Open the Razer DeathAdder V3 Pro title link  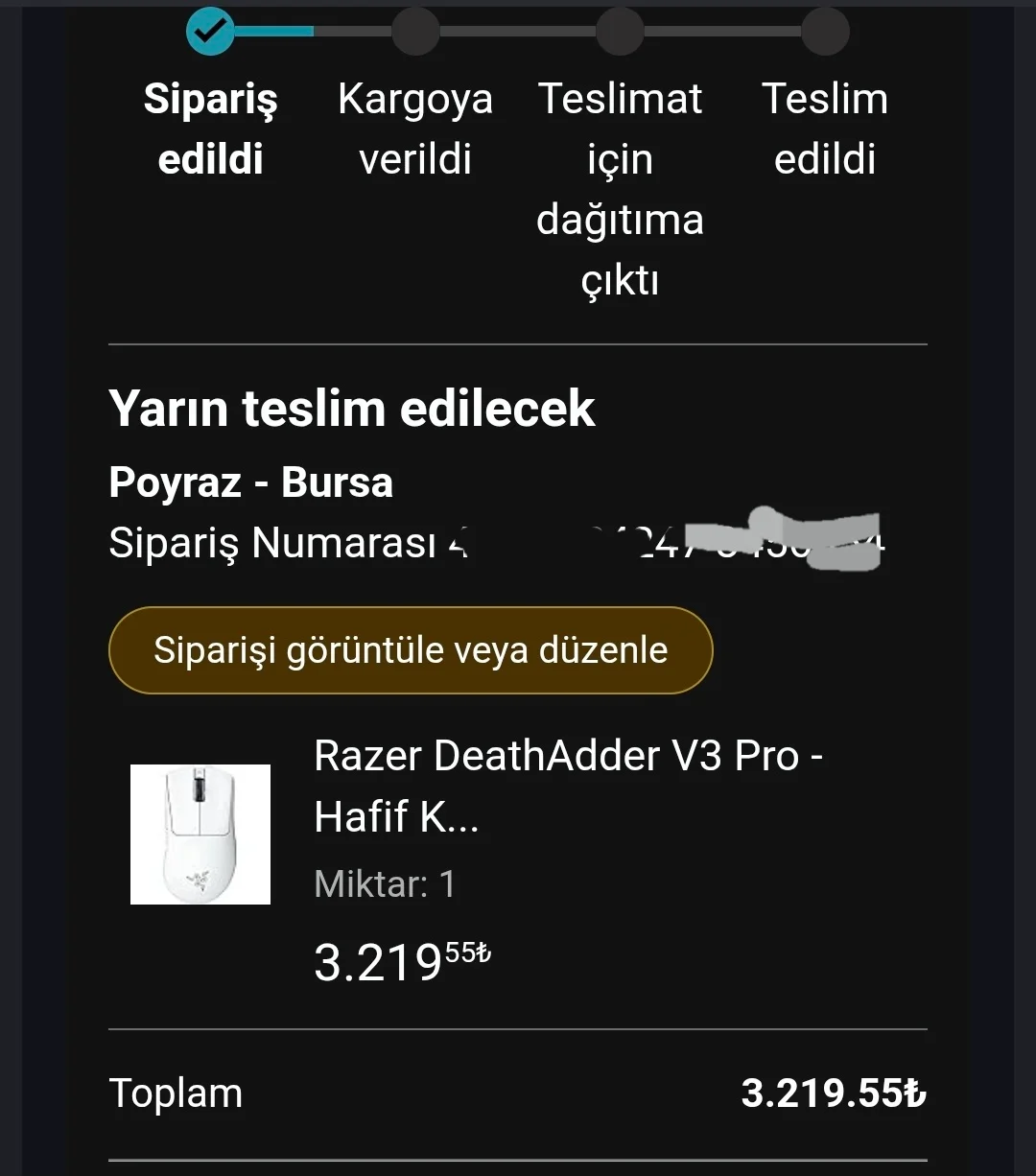(x=568, y=785)
